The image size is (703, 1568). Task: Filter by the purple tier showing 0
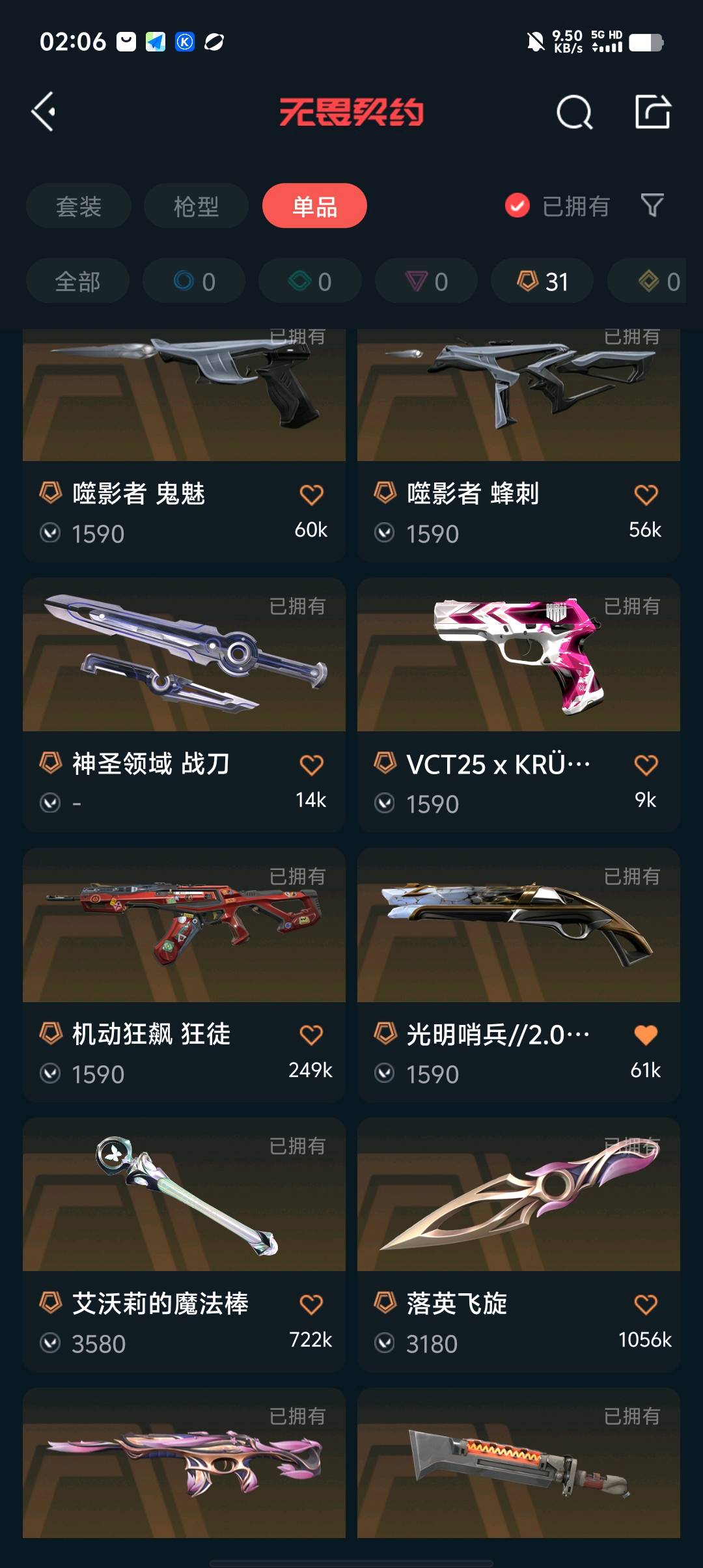tap(426, 281)
